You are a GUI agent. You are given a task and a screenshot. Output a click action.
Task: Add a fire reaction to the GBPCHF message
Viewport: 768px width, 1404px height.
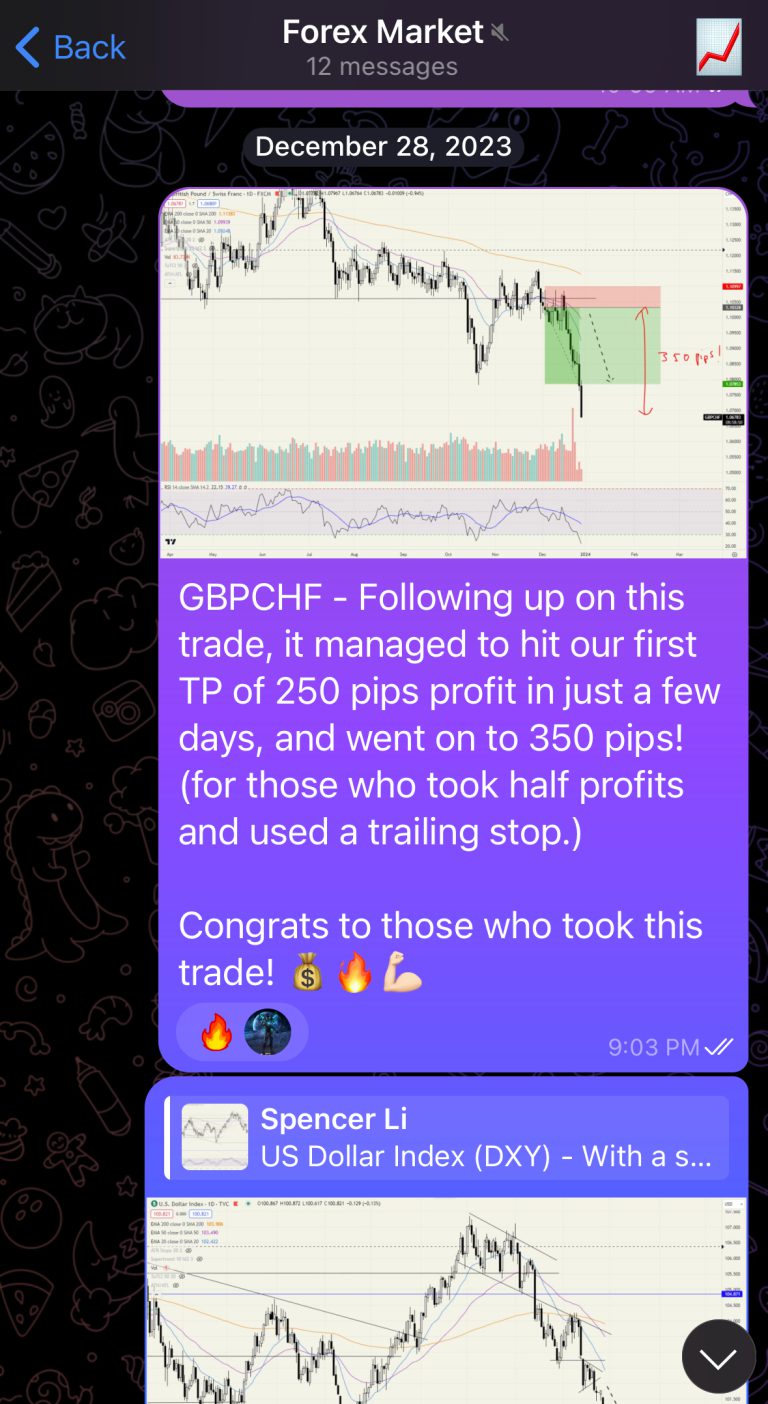point(216,1031)
